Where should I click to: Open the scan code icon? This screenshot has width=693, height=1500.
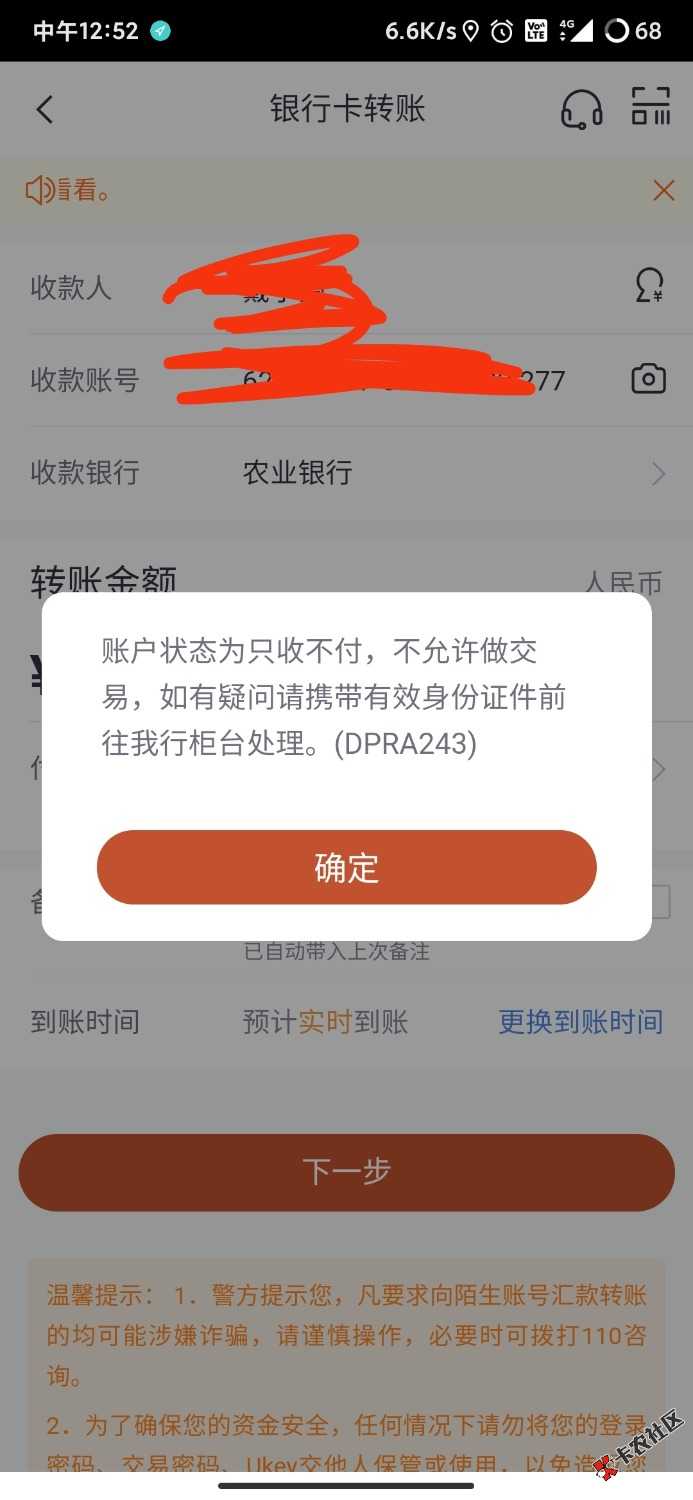tap(650, 108)
